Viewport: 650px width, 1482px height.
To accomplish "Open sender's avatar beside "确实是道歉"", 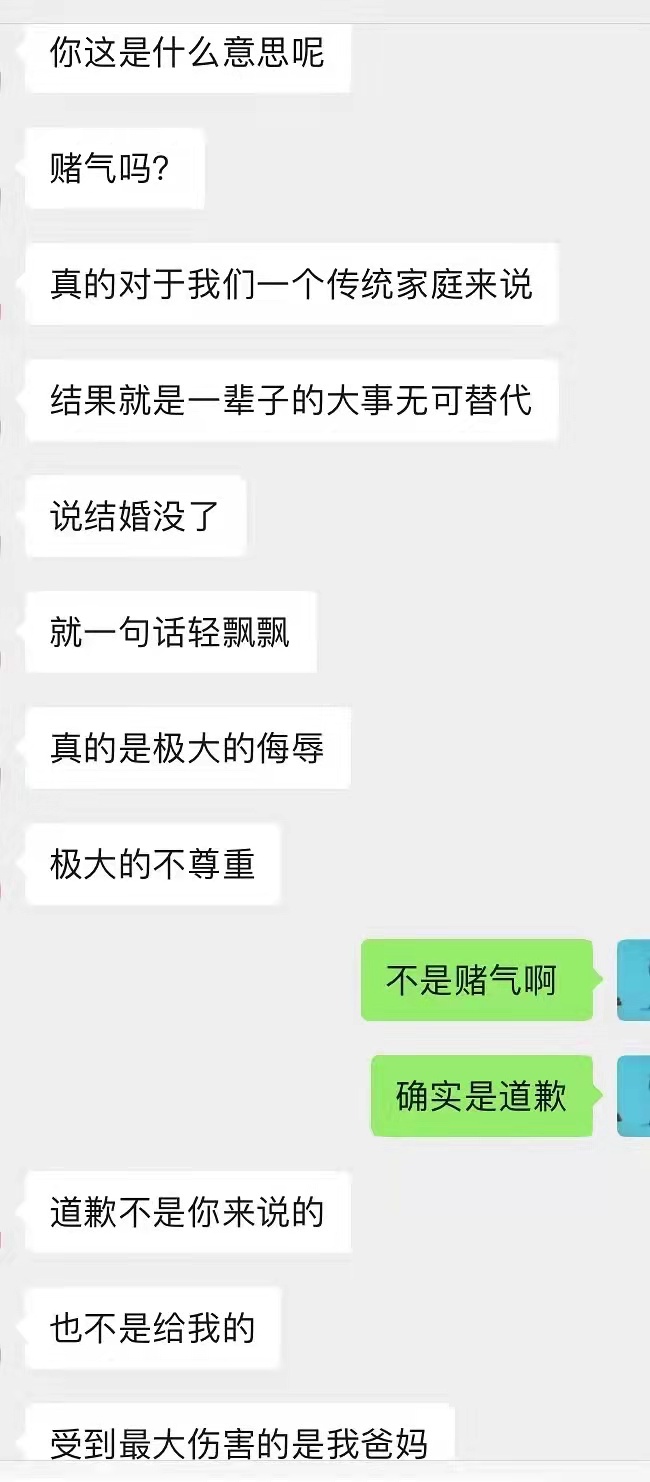I will [x=634, y=1096].
